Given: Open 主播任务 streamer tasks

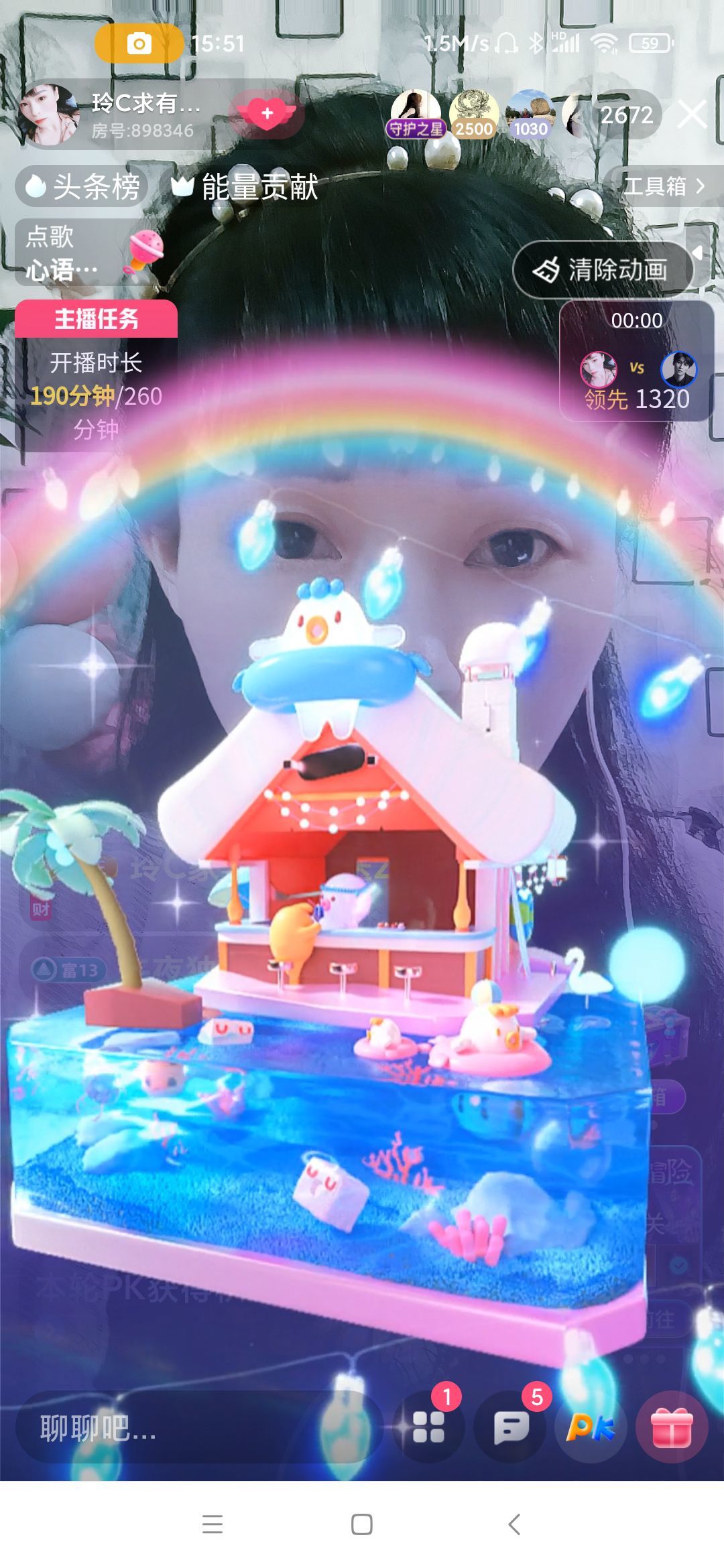Looking at the screenshot, I should (96, 318).
